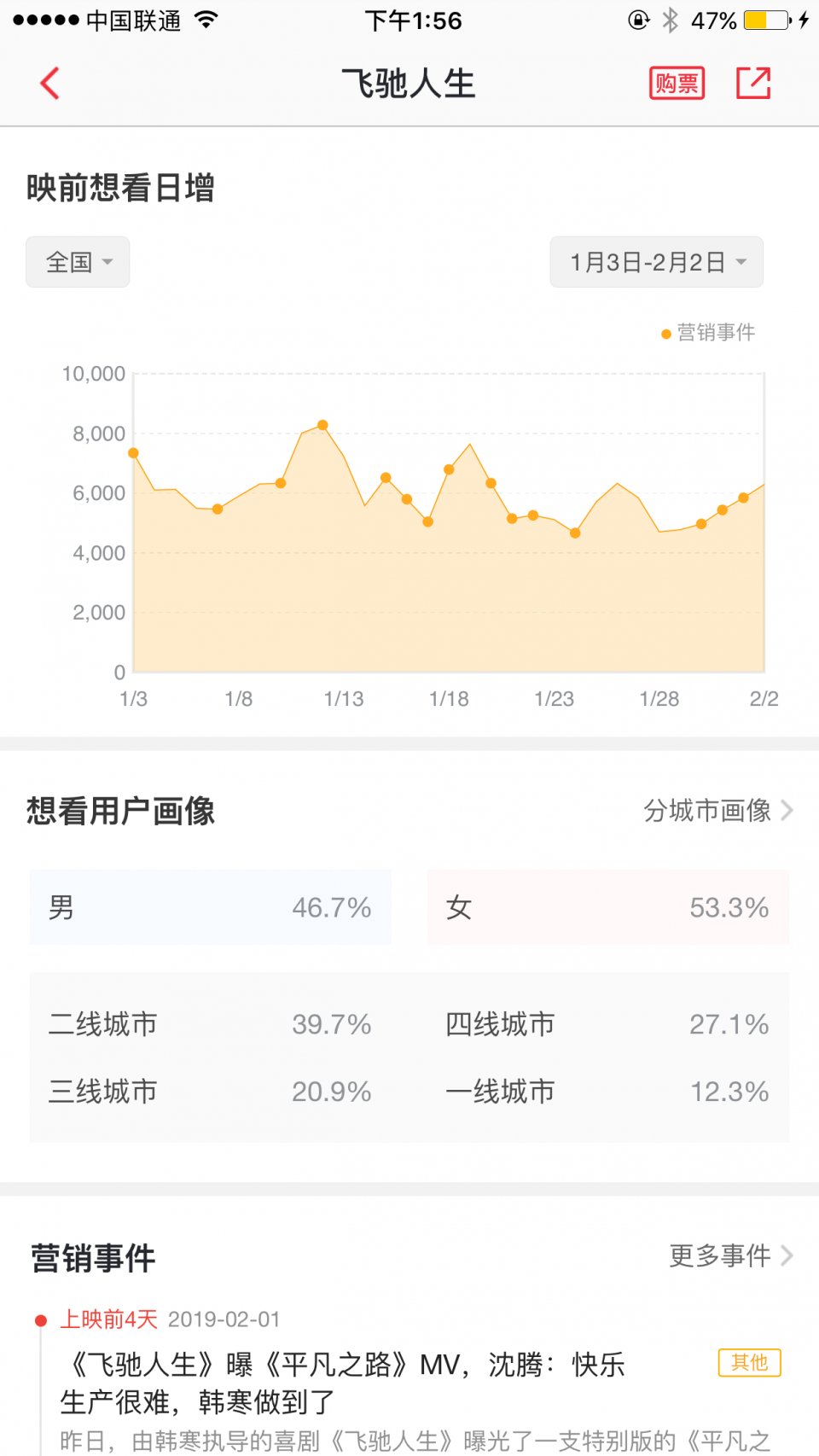Screen dimensions: 819x1456
Task: Open the 1月3日-2月2日 date range picker
Action: click(x=656, y=262)
